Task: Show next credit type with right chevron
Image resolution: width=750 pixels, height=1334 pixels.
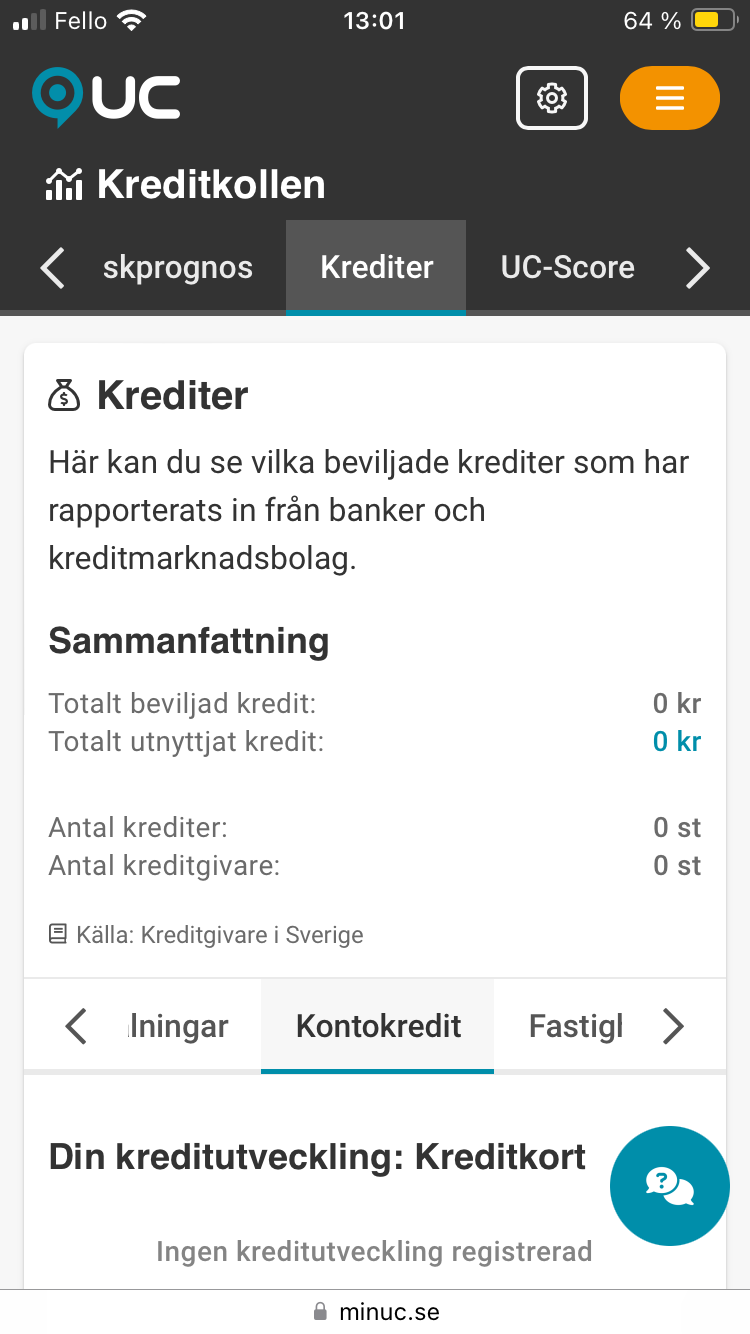Action: [x=674, y=1026]
